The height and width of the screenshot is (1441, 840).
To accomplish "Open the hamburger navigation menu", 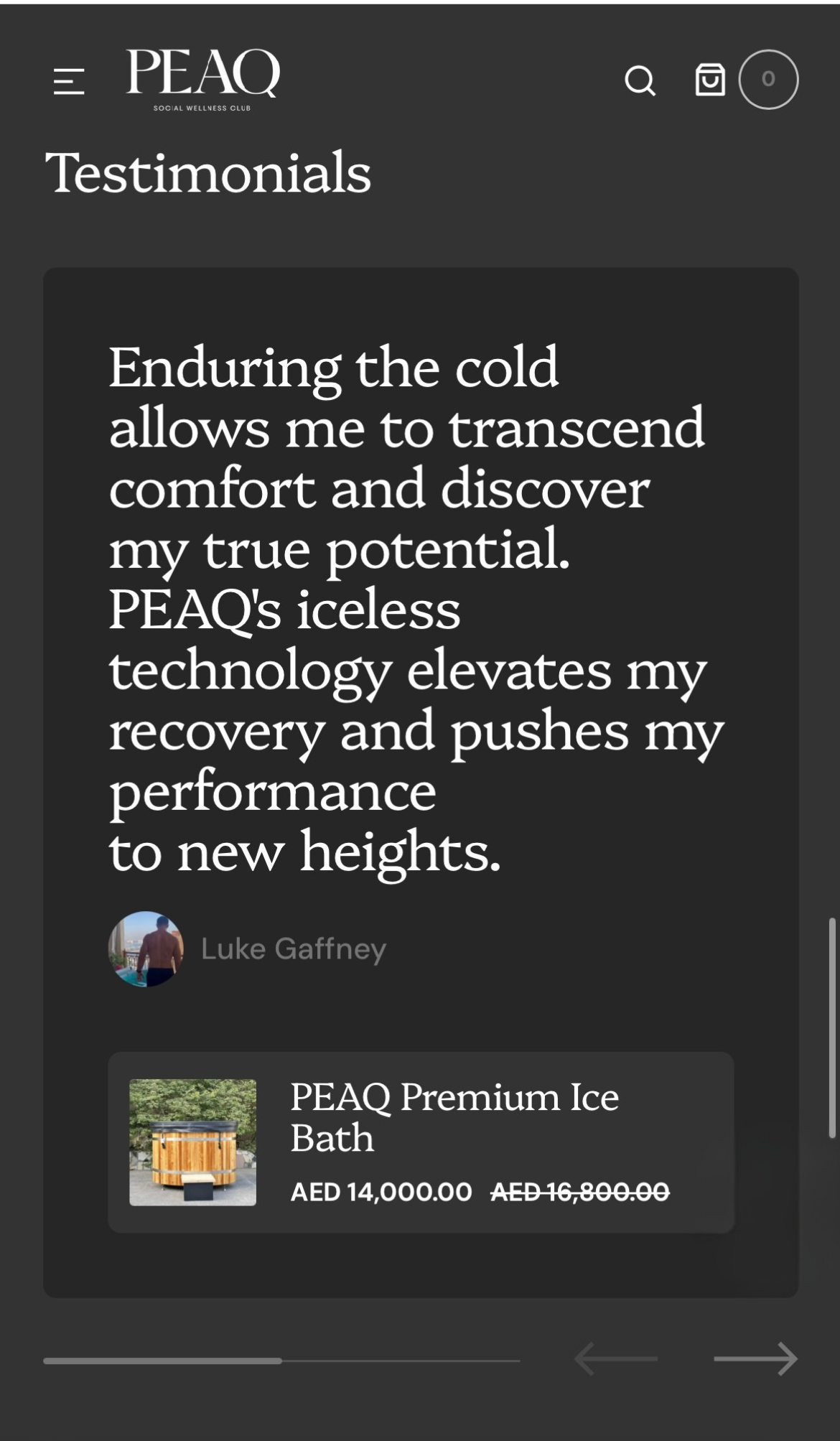I will click(70, 81).
